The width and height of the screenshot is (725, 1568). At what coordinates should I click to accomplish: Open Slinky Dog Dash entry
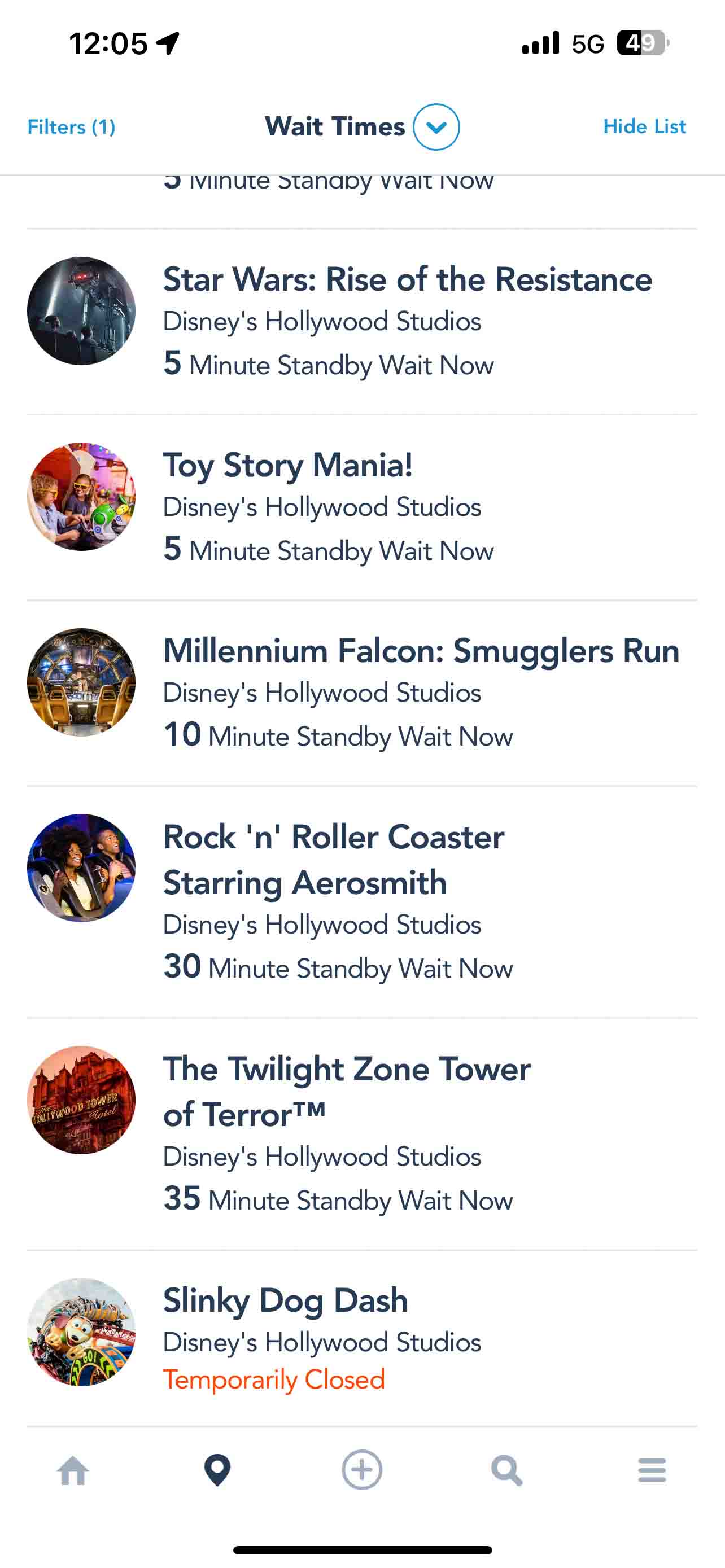(x=362, y=1338)
